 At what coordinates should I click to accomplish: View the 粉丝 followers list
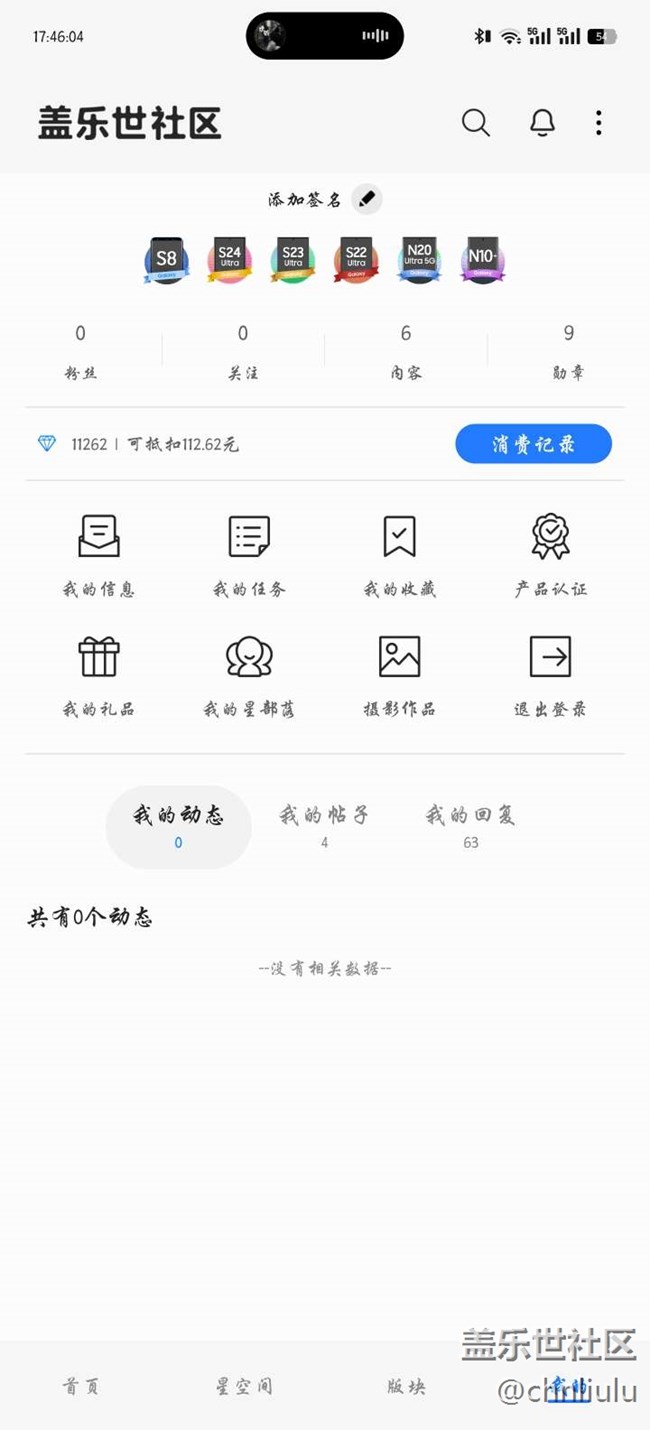pyautogui.click(x=81, y=352)
